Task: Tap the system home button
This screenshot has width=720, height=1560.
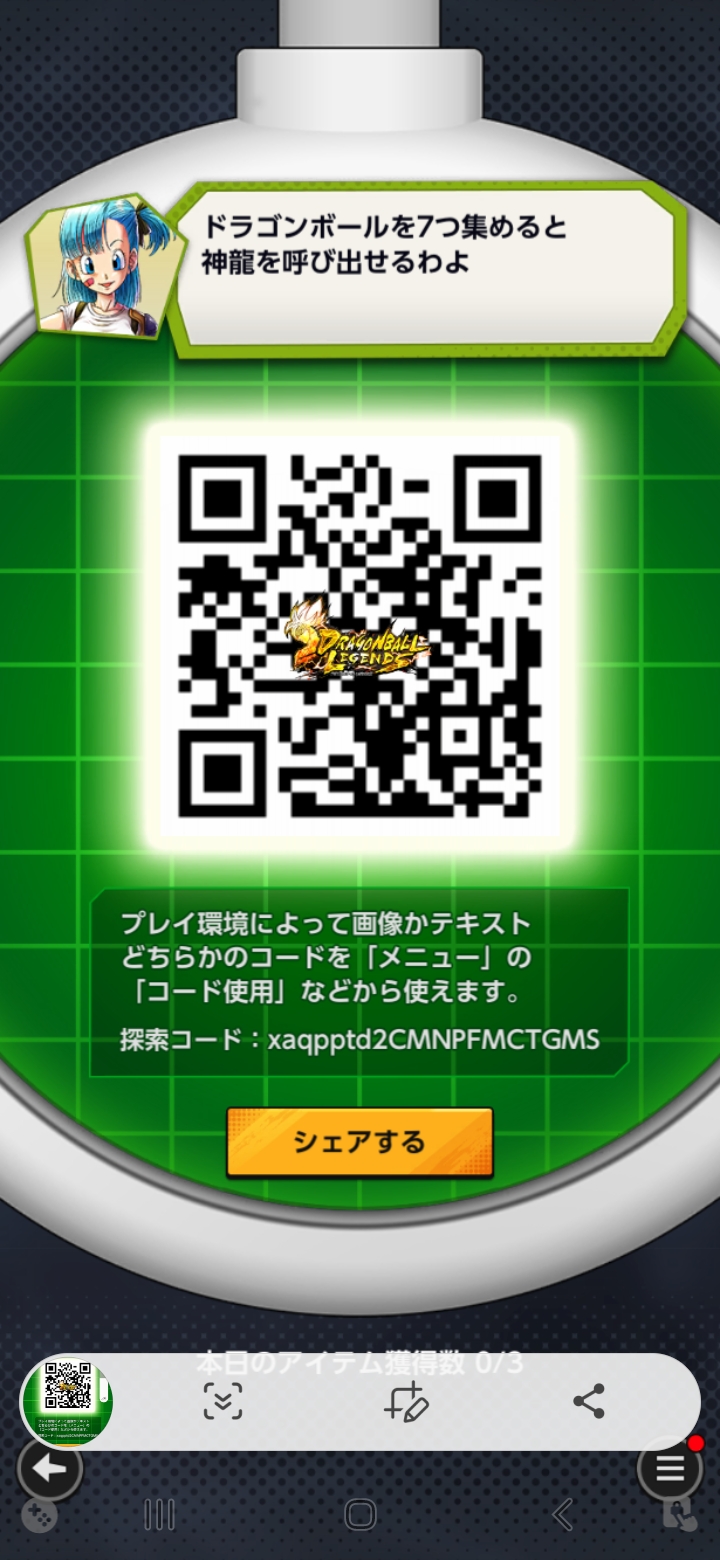Action: click(360, 1514)
